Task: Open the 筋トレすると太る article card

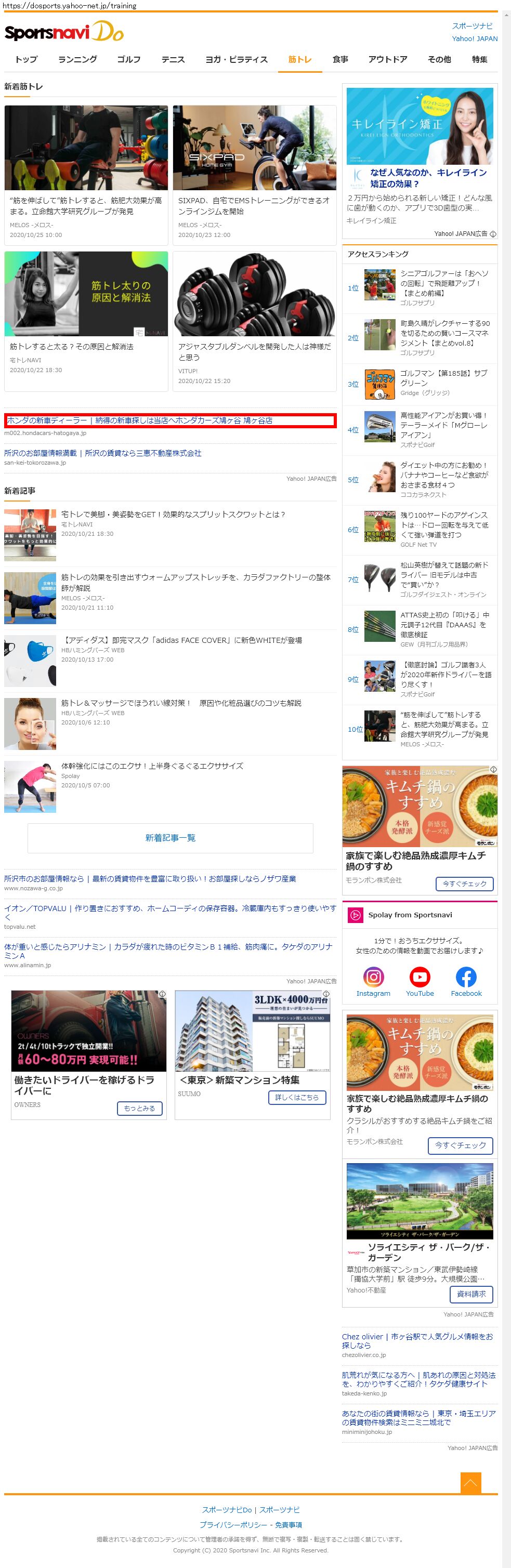Action: (x=71, y=346)
